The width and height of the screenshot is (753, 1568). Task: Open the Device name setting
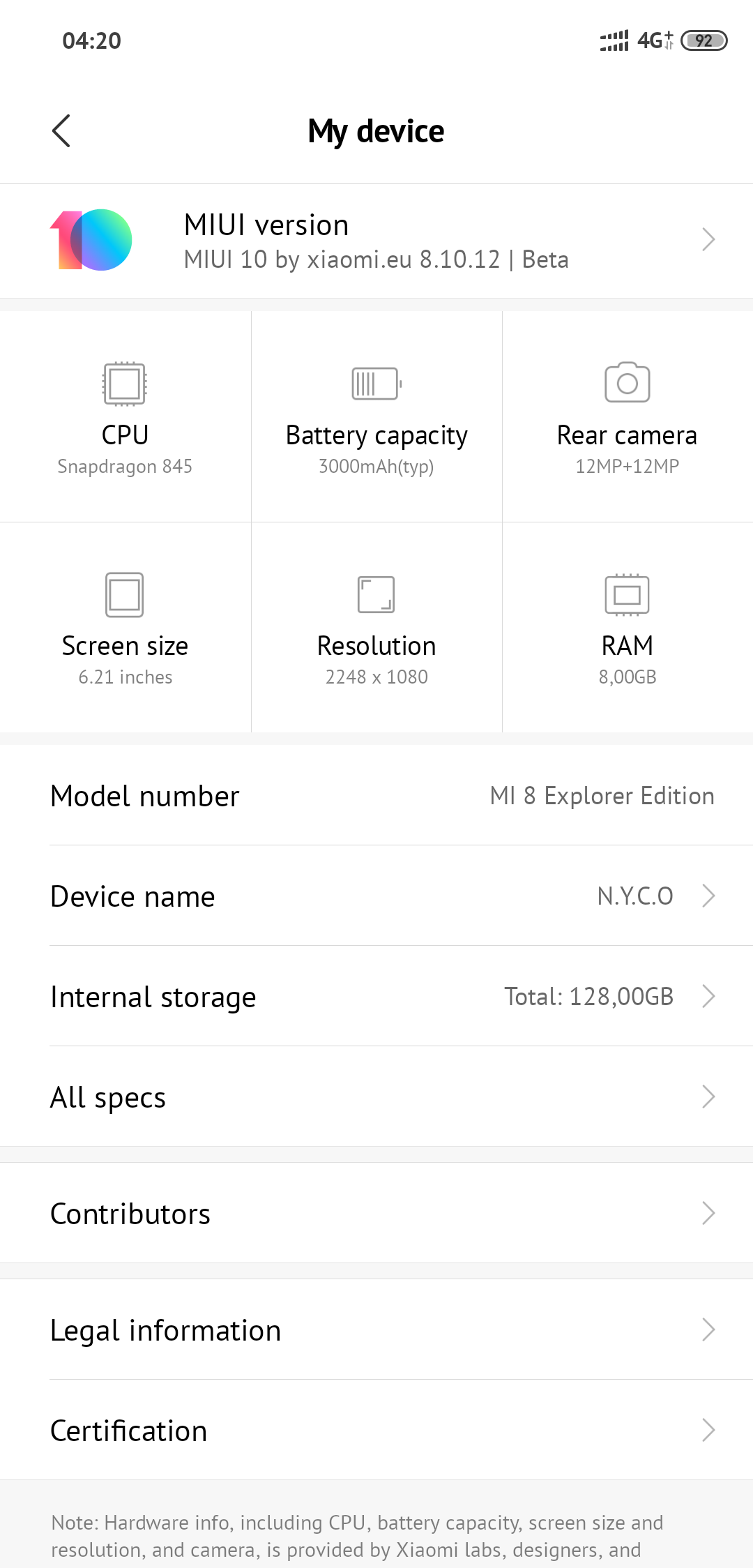pyautogui.click(x=376, y=896)
